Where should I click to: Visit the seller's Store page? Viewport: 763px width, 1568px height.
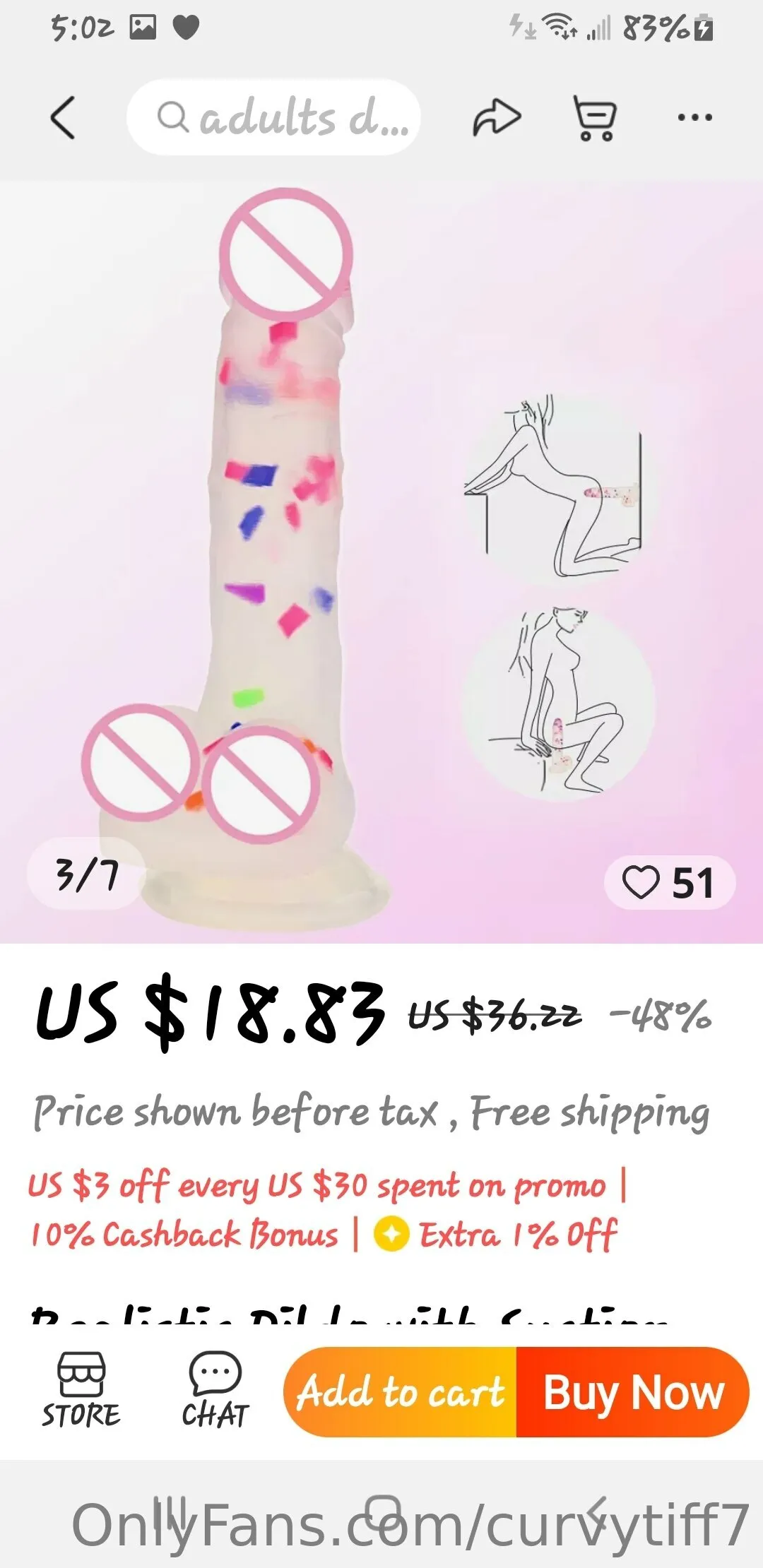pos(81,1390)
